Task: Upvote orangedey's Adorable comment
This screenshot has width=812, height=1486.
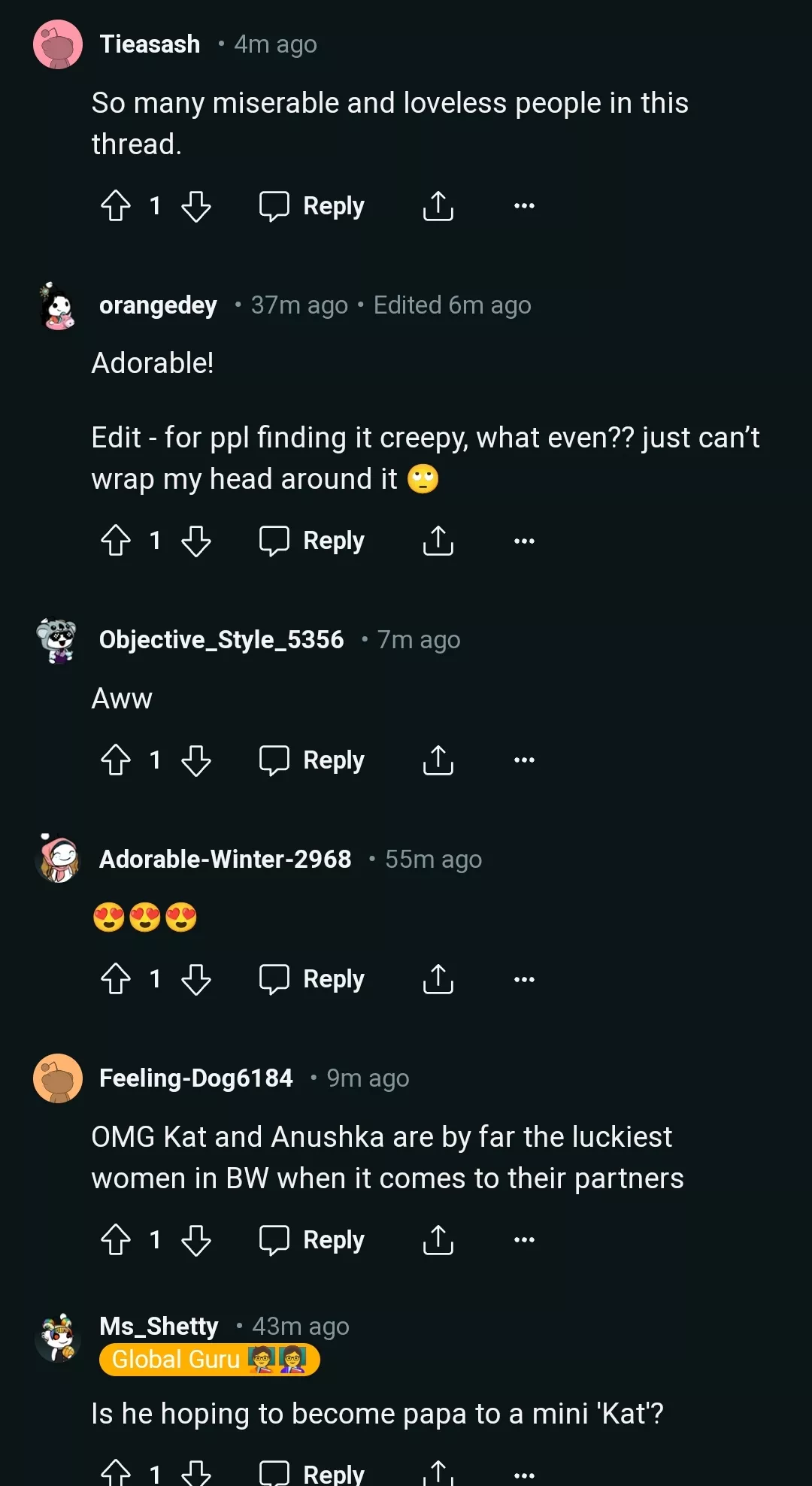Action: tap(116, 541)
